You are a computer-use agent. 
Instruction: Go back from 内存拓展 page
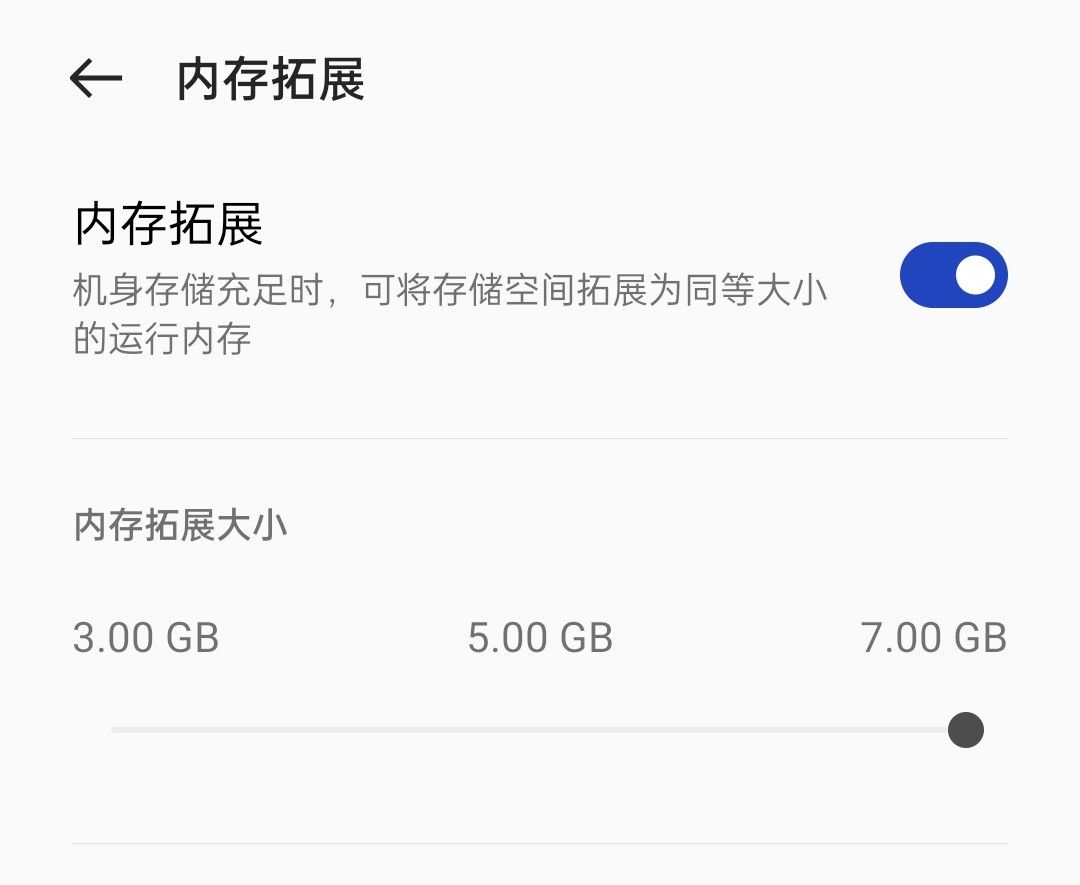coord(96,79)
